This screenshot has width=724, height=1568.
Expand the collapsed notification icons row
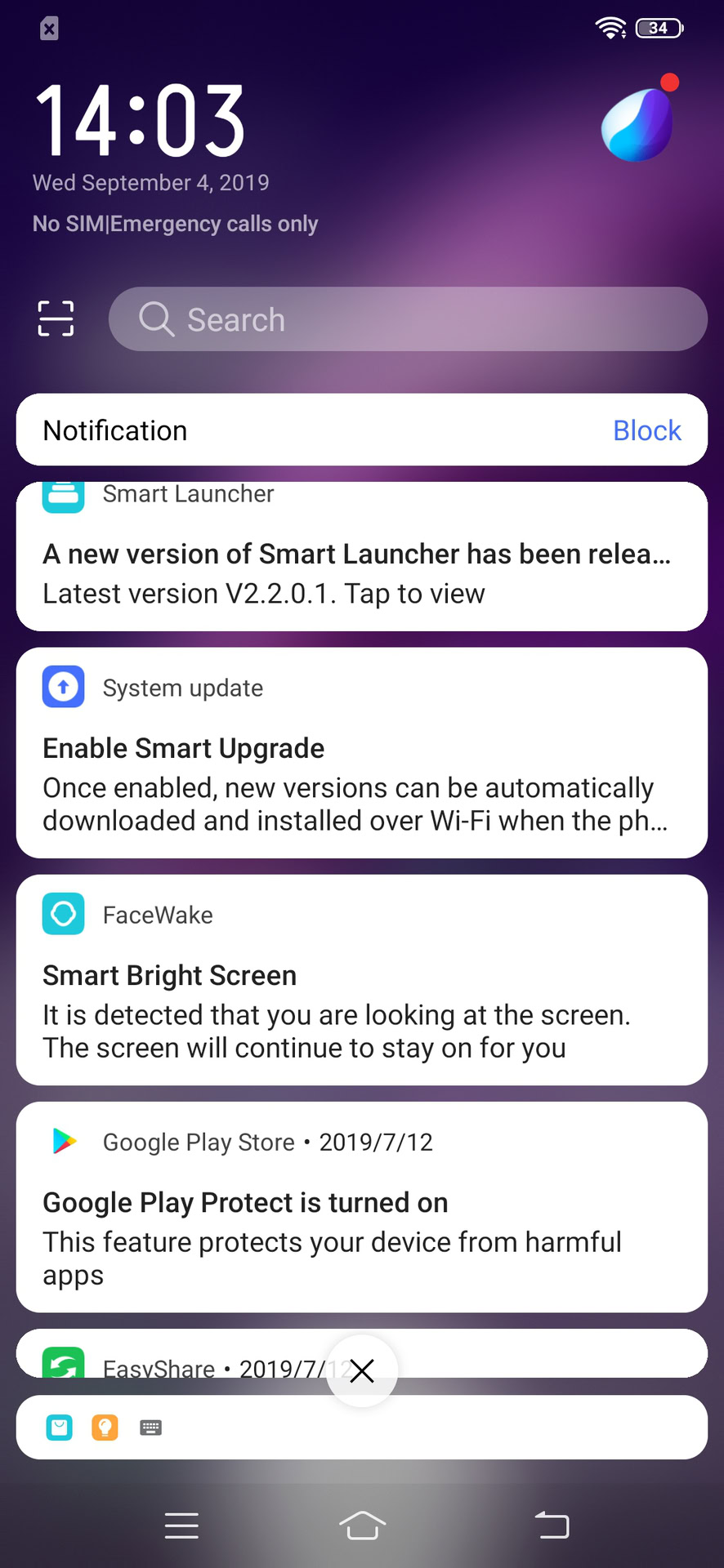click(x=361, y=1427)
